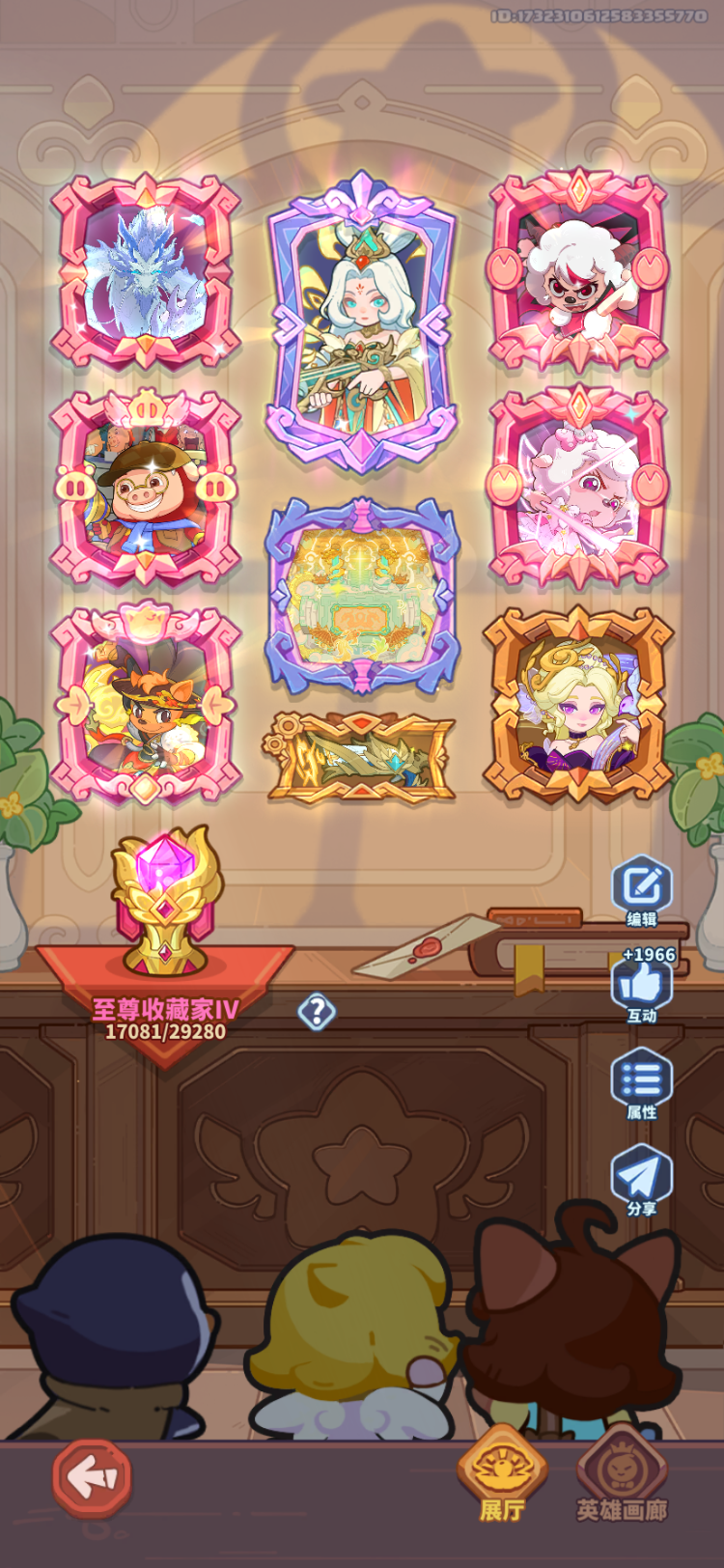Open the small golden weapon card
The image size is (724, 1568).
(361, 757)
